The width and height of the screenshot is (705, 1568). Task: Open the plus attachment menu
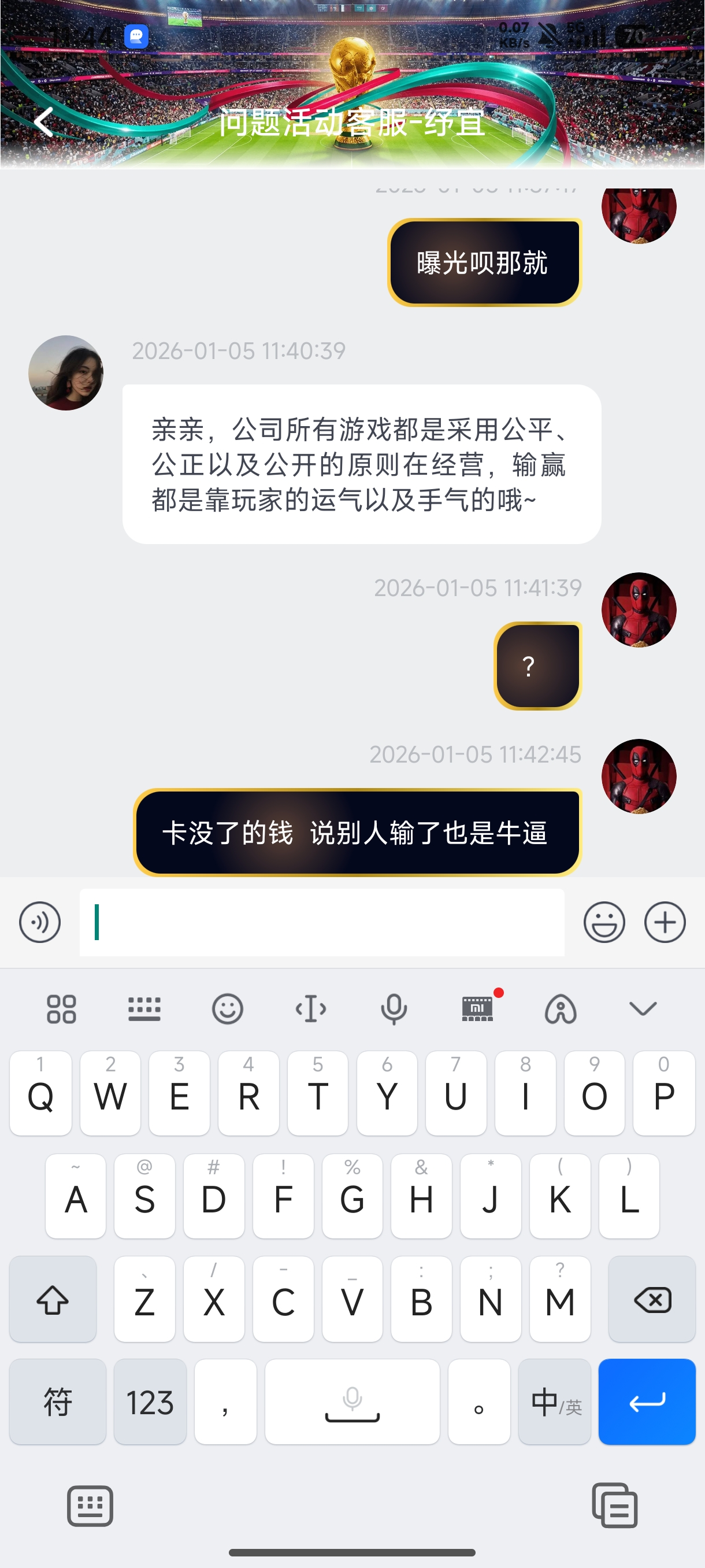[x=664, y=922]
